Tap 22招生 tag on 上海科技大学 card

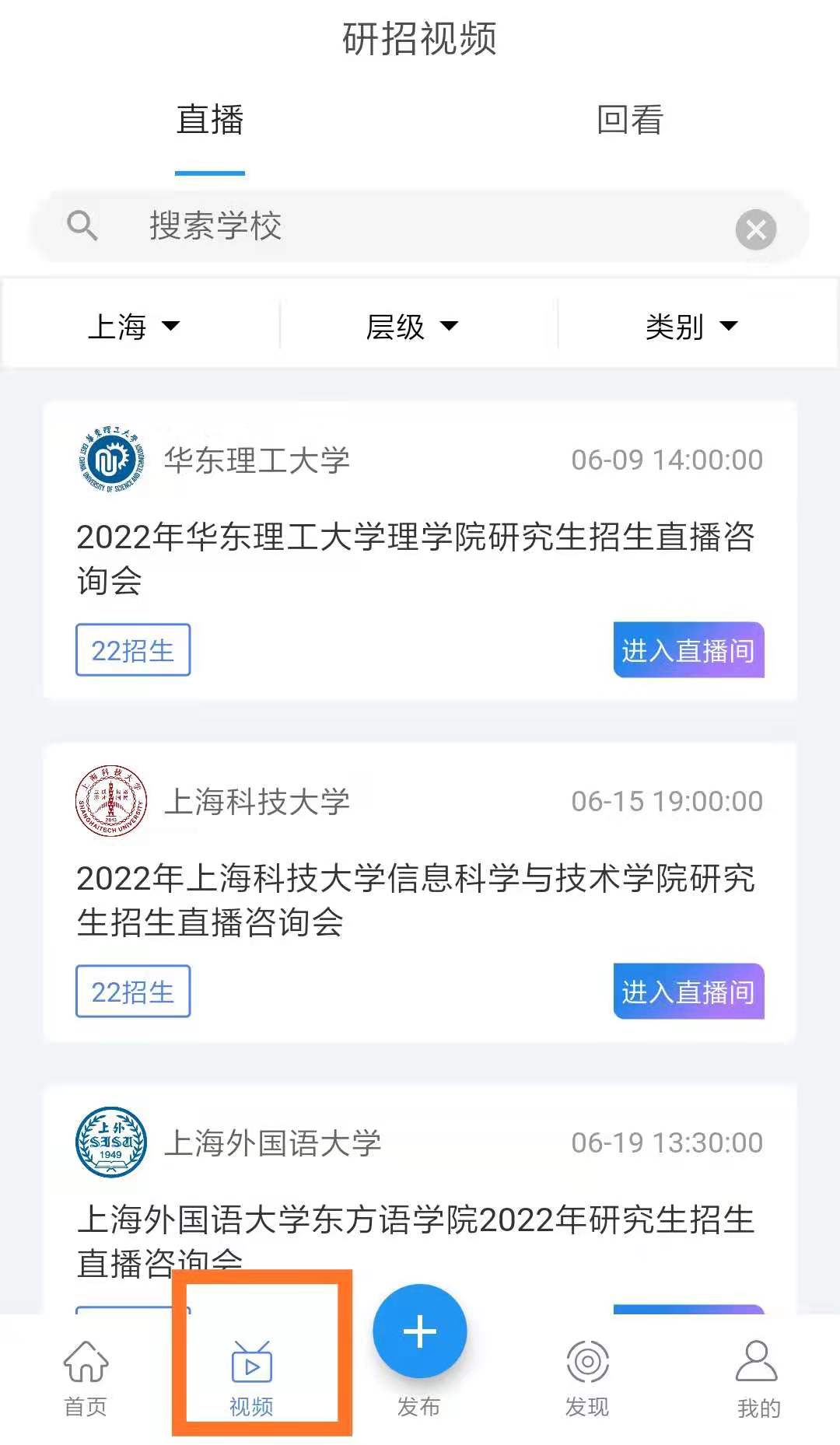(x=133, y=992)
